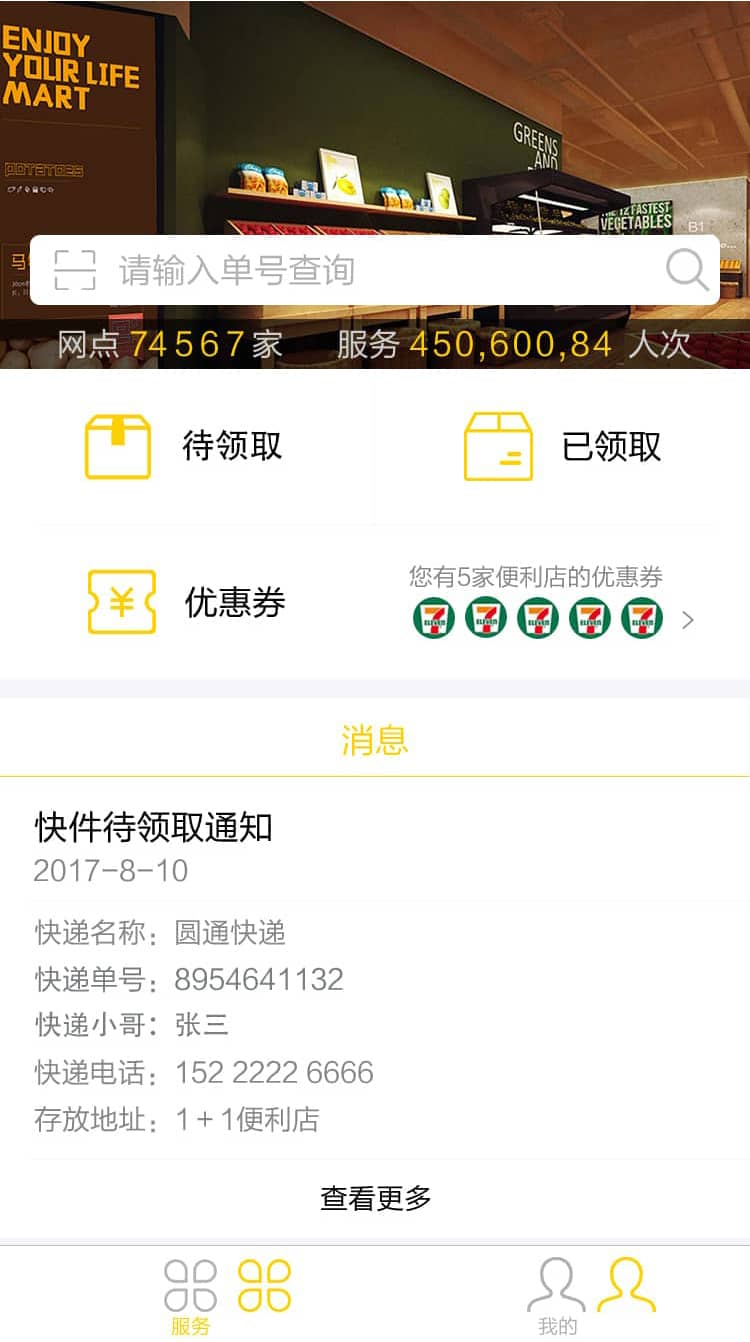
Task: Enter a tracking number in the search field
Action: [x=380, y=270]
